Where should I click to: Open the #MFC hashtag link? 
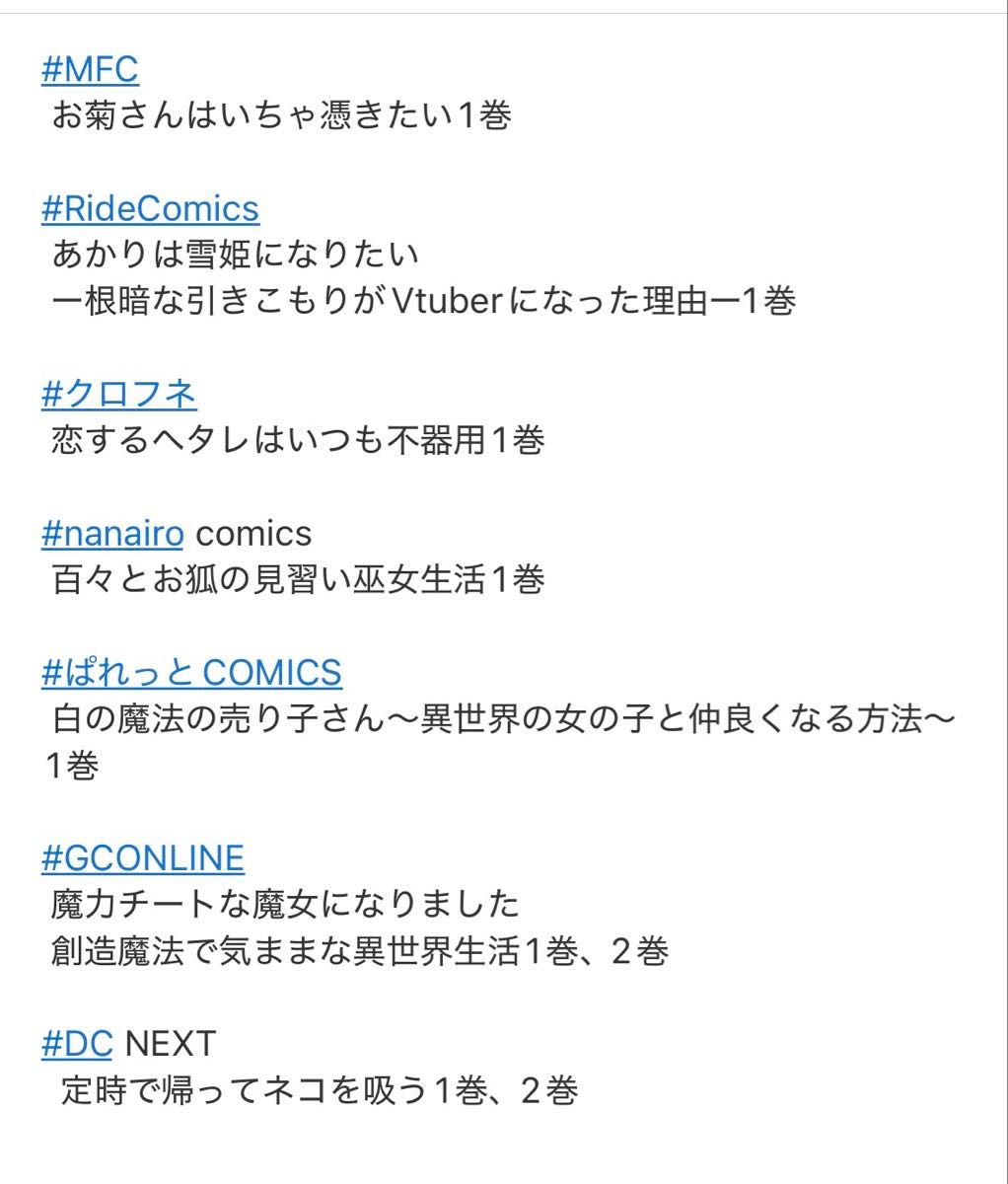click(90, 70)
